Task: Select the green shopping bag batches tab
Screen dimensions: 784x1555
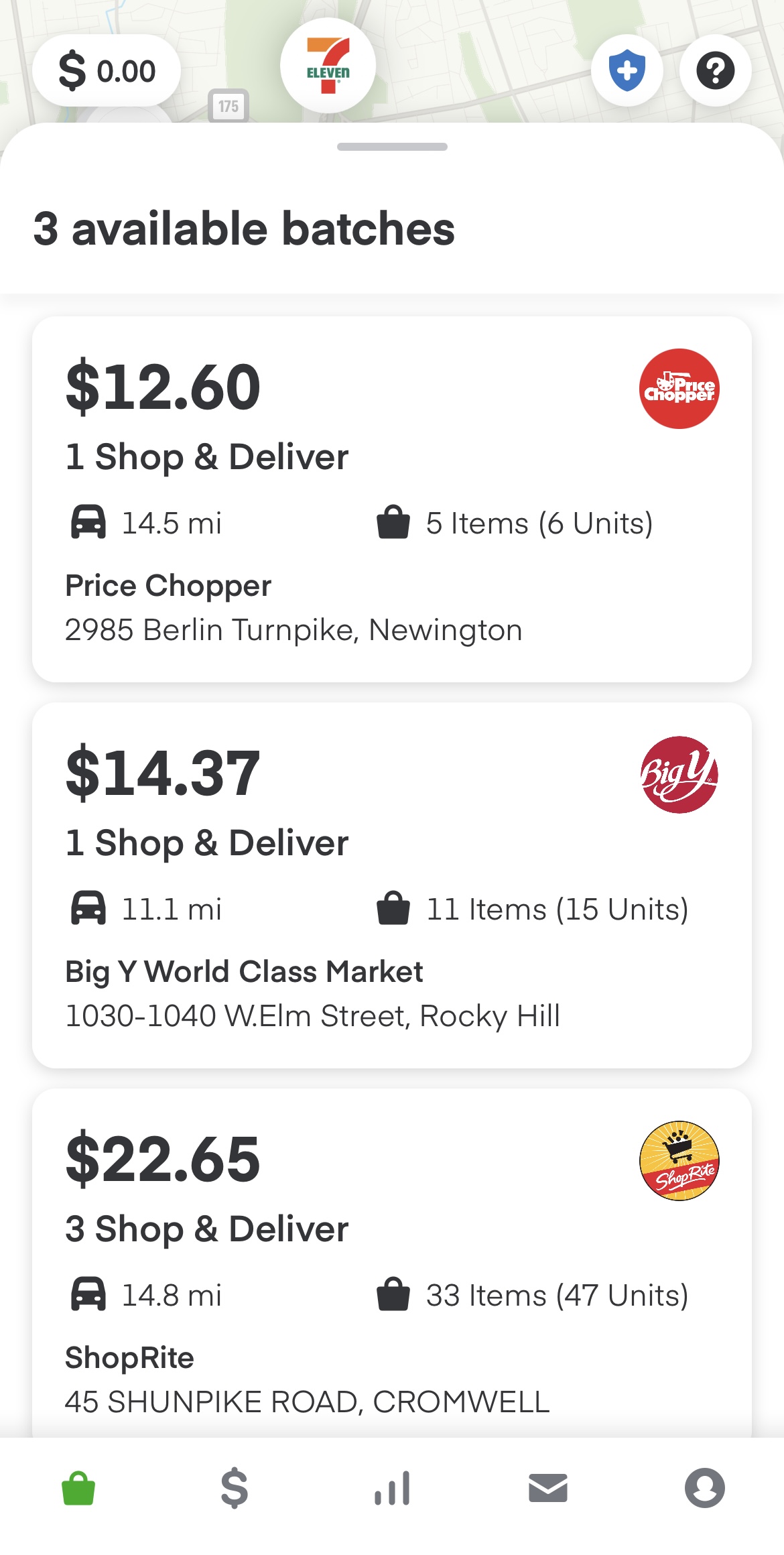Action: click(78, 1489)
